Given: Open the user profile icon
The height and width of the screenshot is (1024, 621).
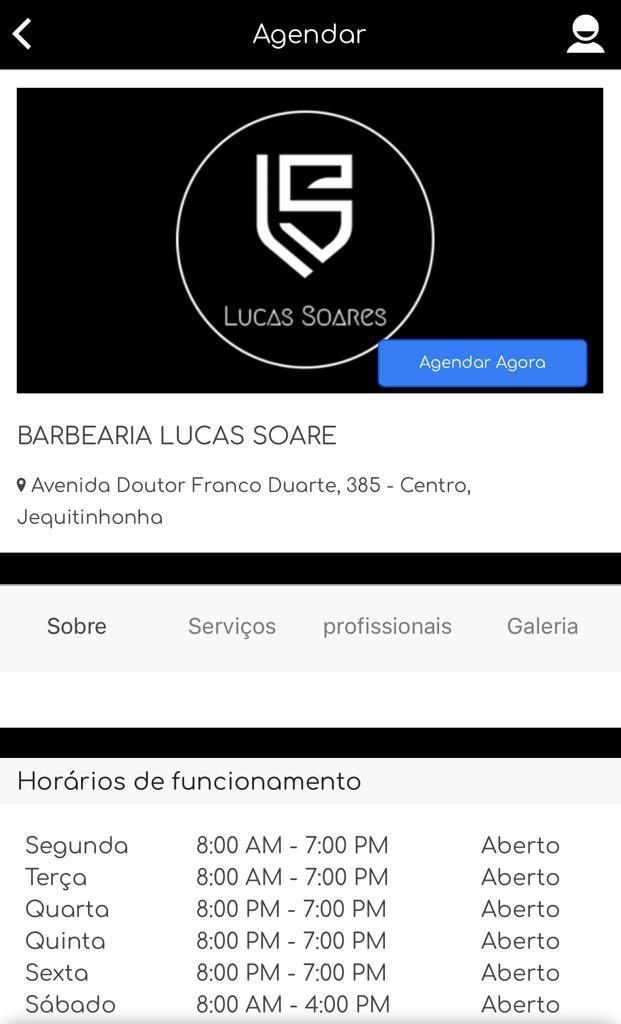Looking at the screenshot, I should 585,34.
